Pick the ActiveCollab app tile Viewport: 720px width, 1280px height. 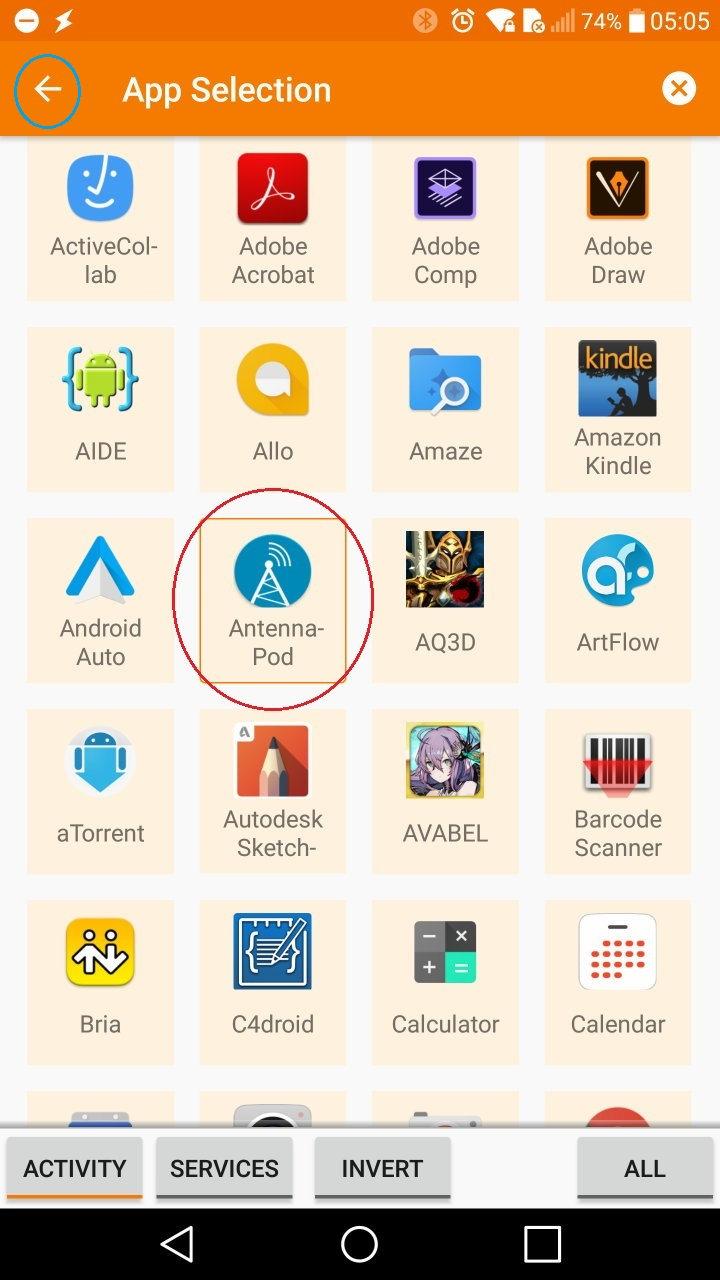(100, 218)
